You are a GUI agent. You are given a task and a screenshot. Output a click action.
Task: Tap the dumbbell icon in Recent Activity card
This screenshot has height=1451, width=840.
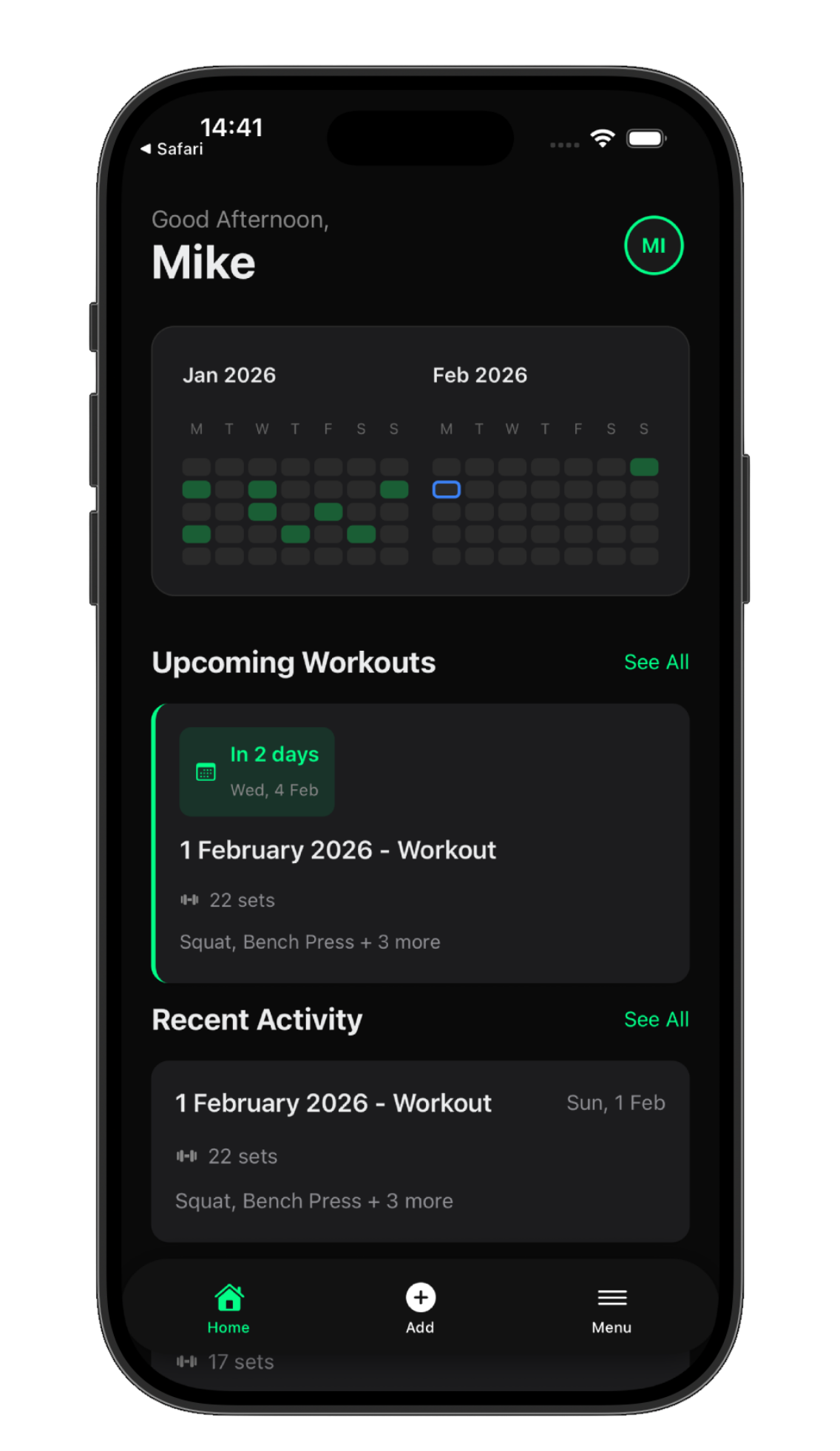click(186, 1156)
